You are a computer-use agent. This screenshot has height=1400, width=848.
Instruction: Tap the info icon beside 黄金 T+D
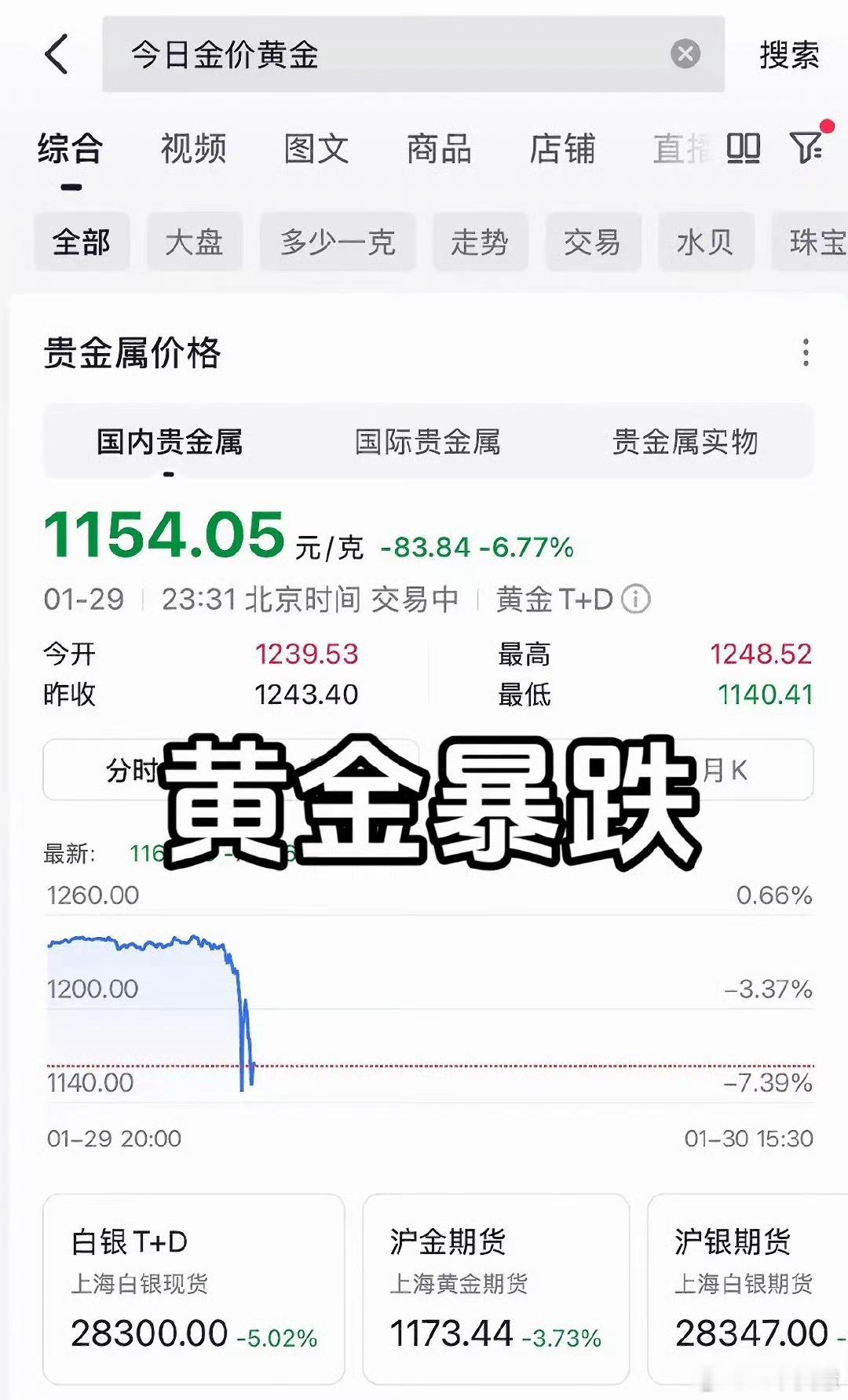(x=638, y=598)
